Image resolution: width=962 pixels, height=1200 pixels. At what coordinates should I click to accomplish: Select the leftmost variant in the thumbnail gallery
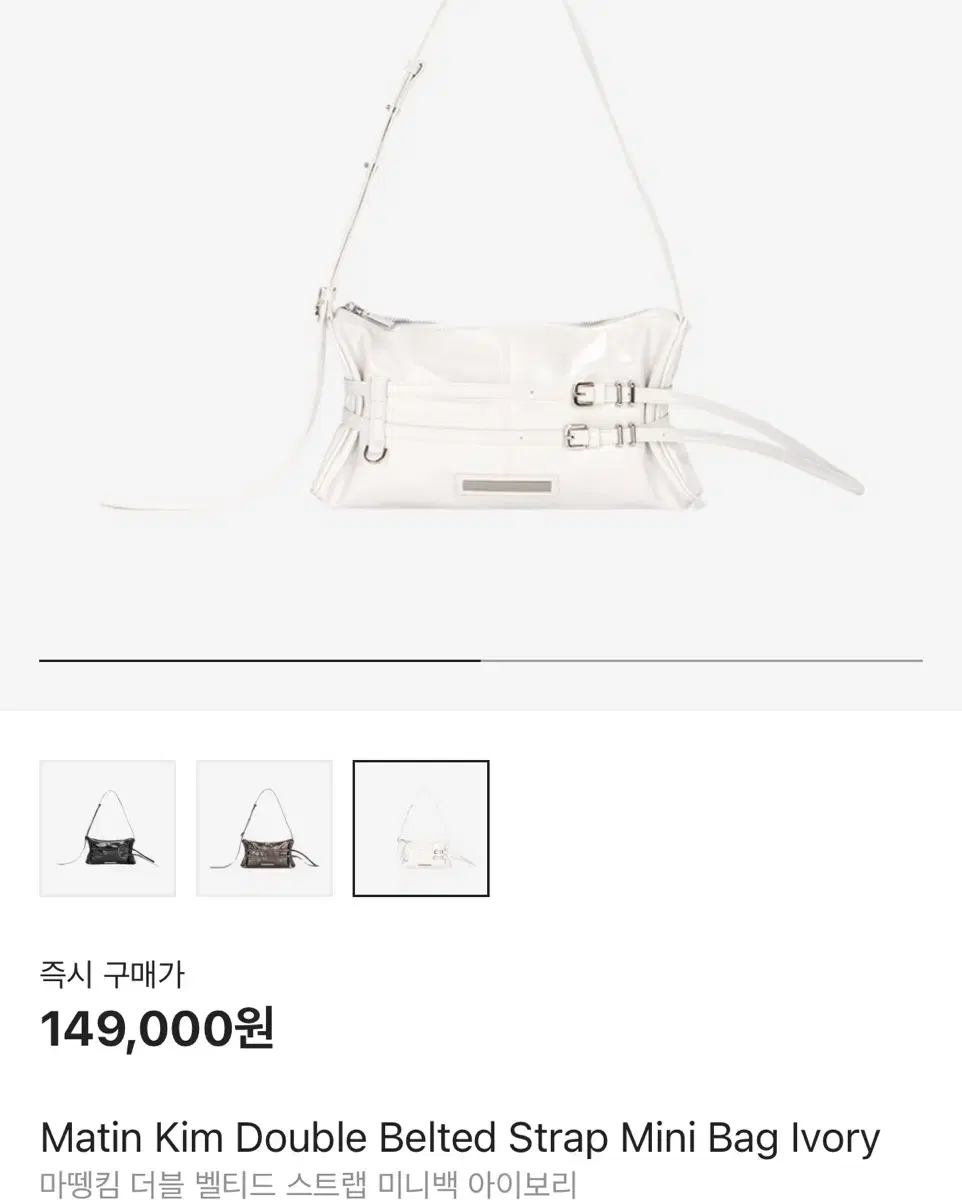point(108,830)
